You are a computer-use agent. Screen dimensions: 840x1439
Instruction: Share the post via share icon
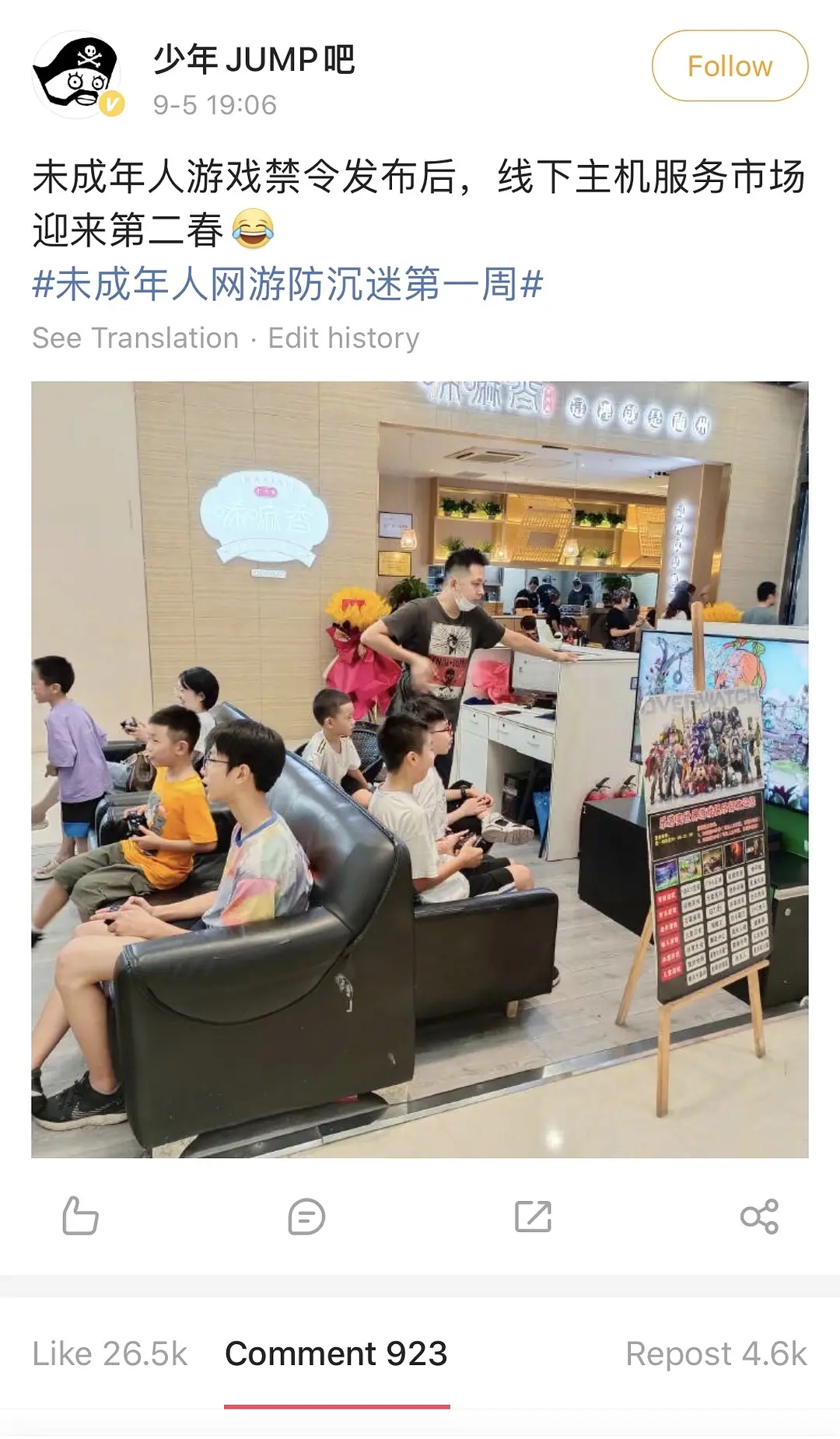[759, 1217]
